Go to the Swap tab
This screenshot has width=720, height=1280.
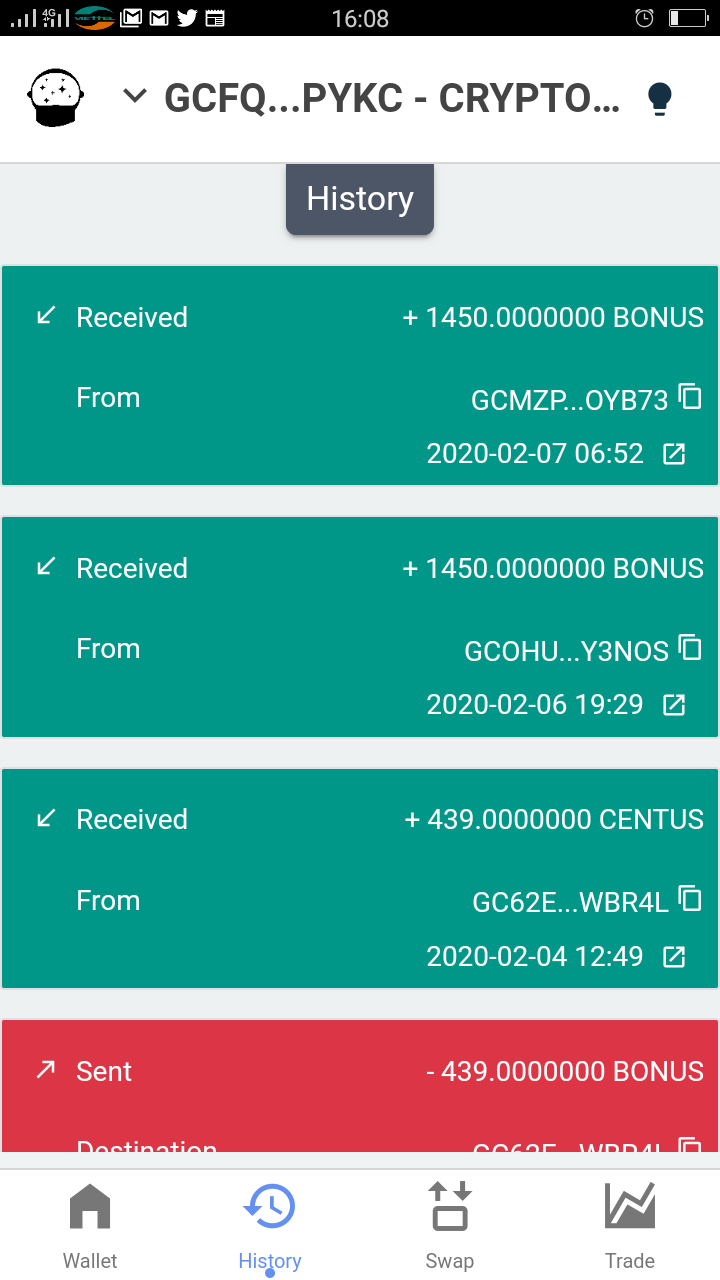450,1225
